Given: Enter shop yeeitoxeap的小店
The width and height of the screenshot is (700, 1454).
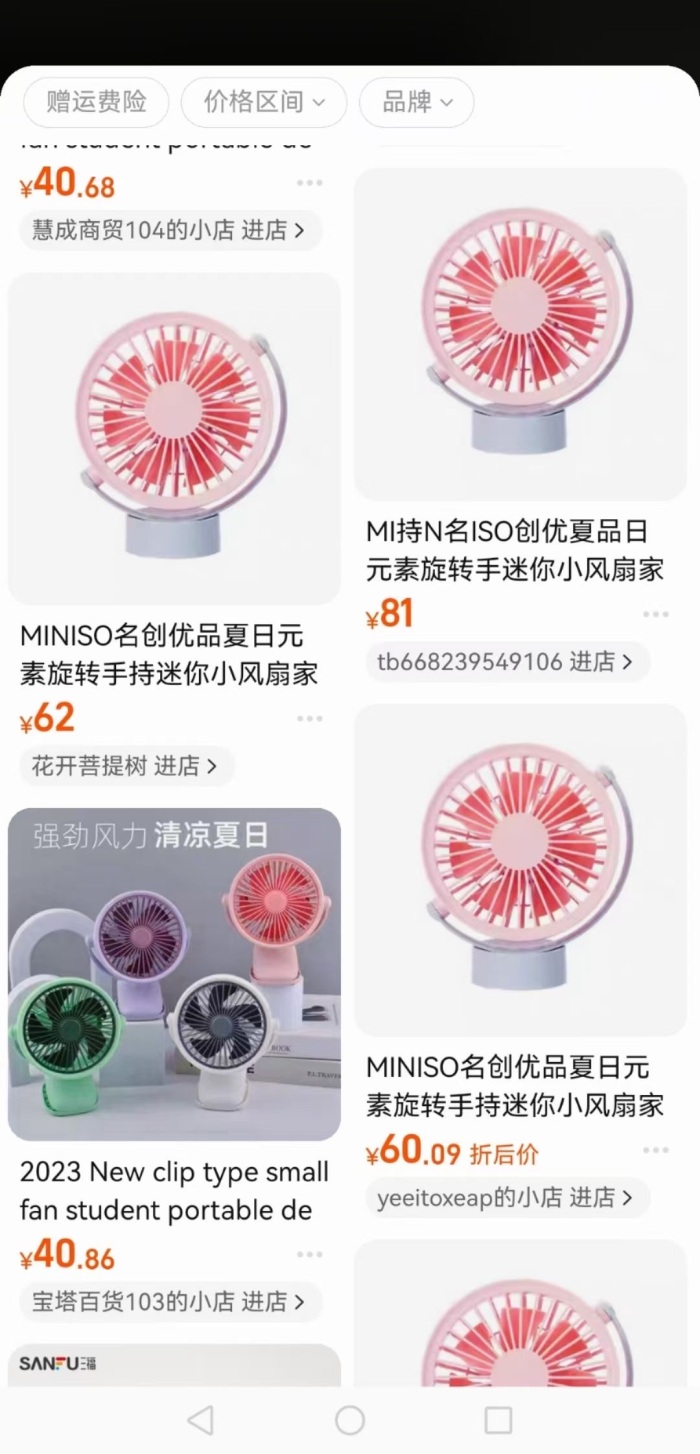Looking at the screenshot, I should point(507,1198).
